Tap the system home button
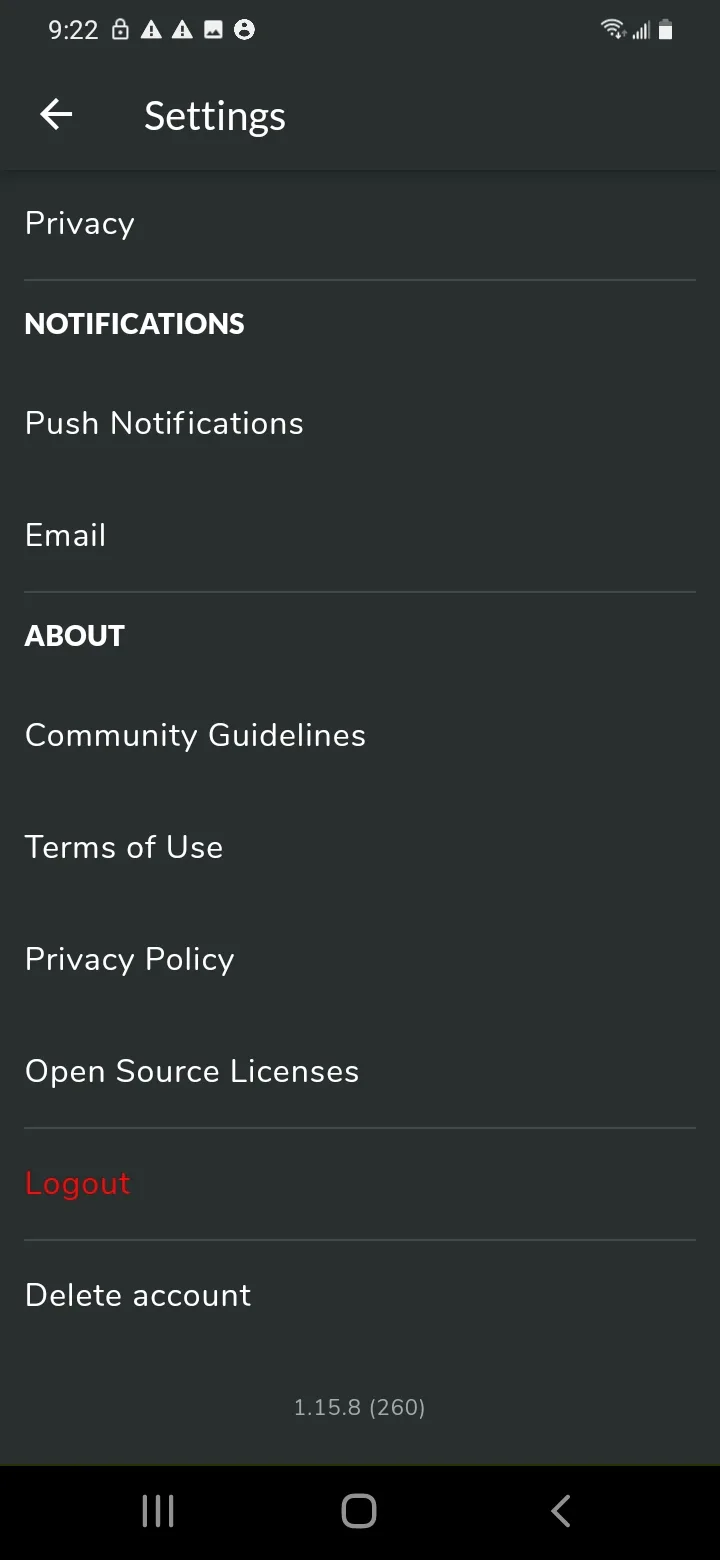Screen dimensions: 720x1560 359,1511
